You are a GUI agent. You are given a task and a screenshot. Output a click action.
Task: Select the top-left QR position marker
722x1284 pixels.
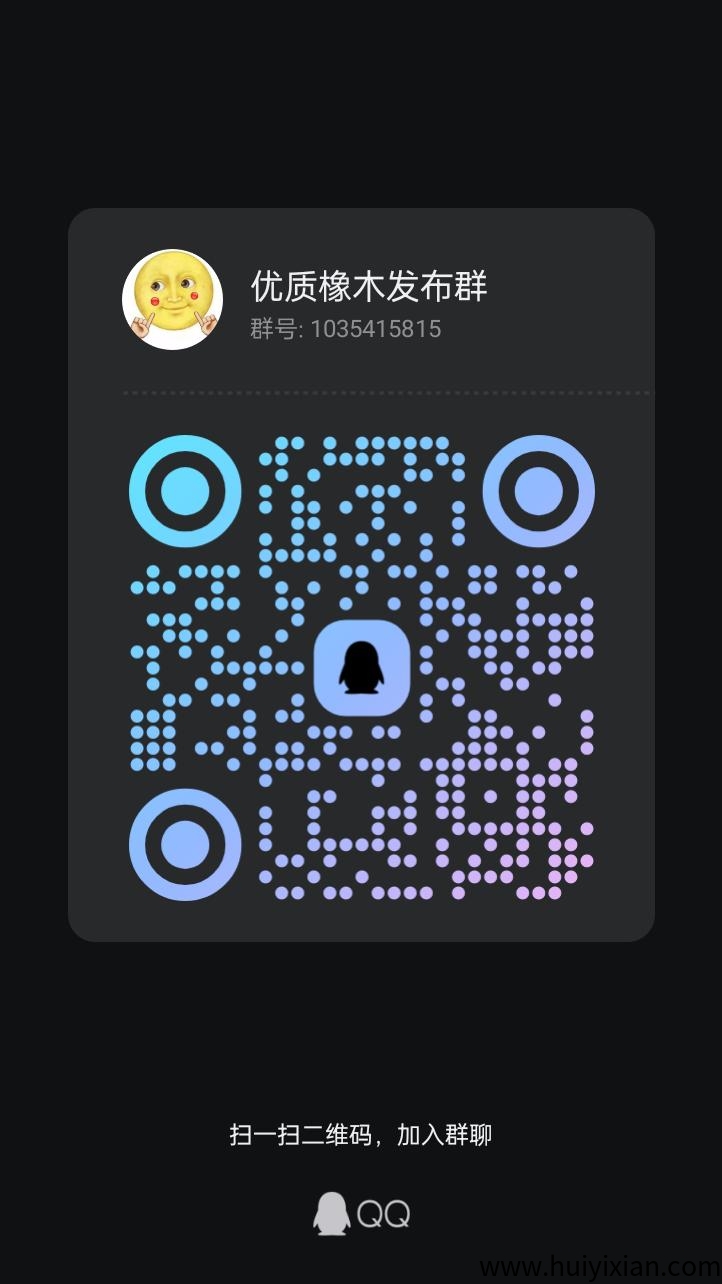183,491
